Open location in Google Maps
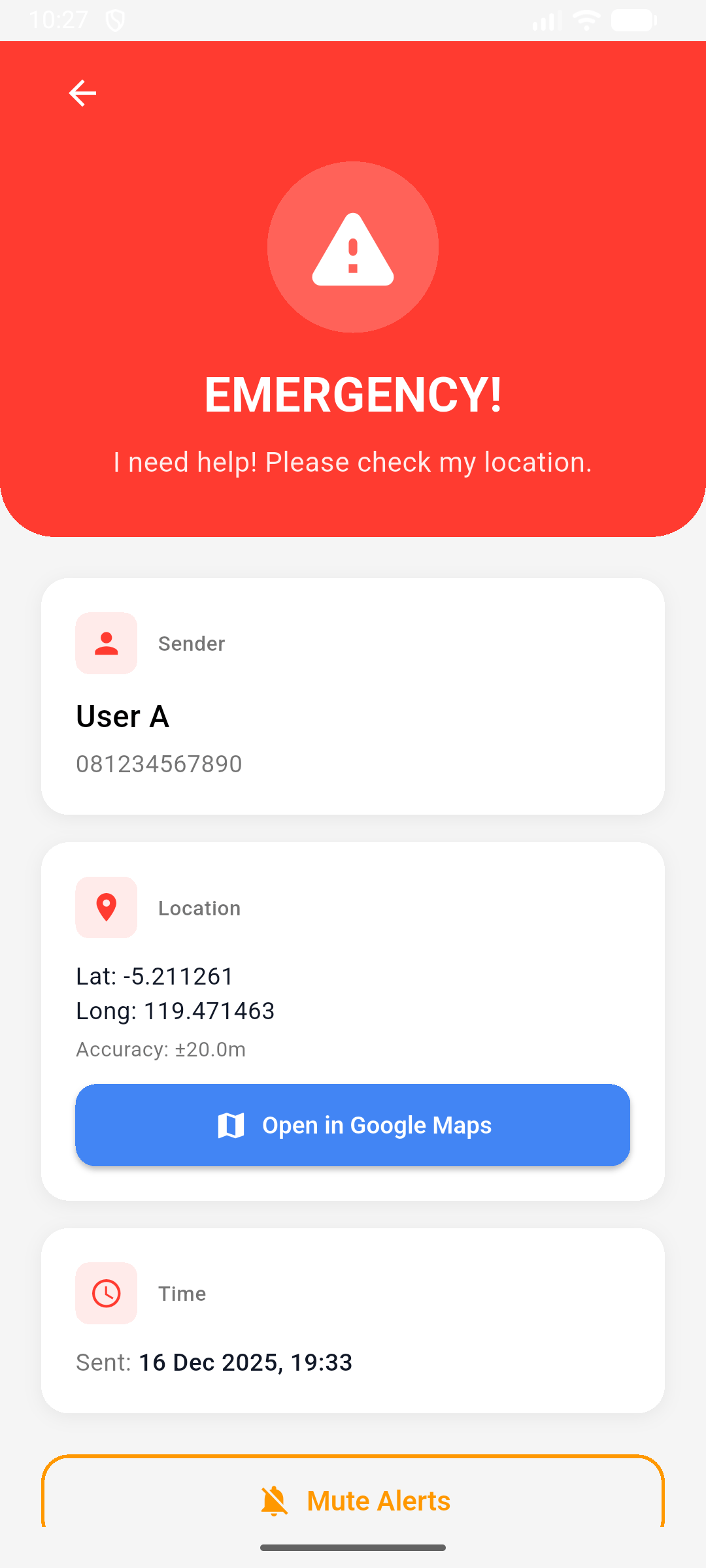This screenshot has height=1568, width=706. [x=352, y=1124]
